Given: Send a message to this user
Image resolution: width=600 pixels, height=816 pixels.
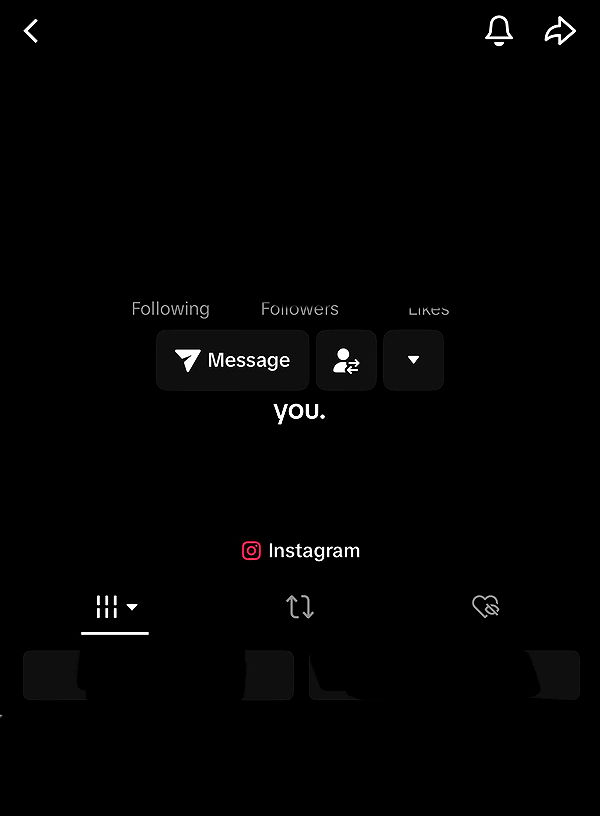Looking at the screenshot, I should point(232,360).
